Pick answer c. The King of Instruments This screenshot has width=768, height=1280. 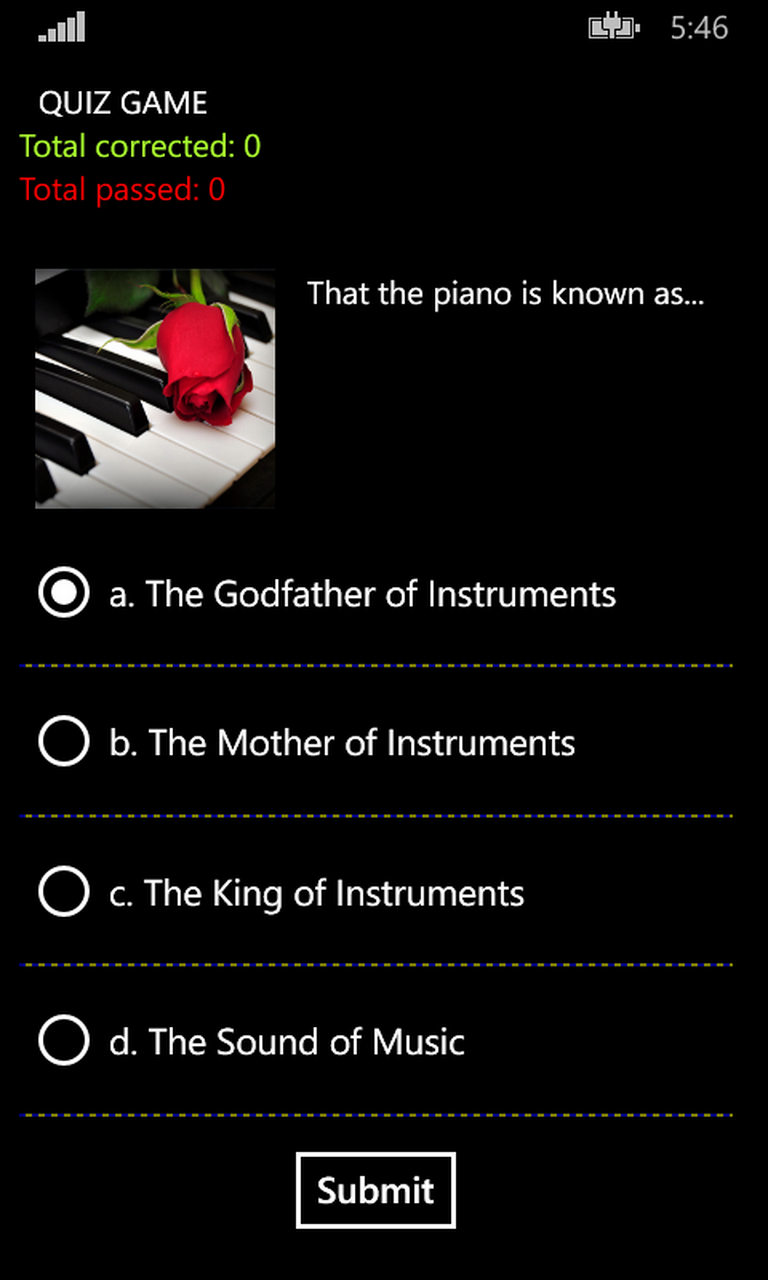click(64, 892)
